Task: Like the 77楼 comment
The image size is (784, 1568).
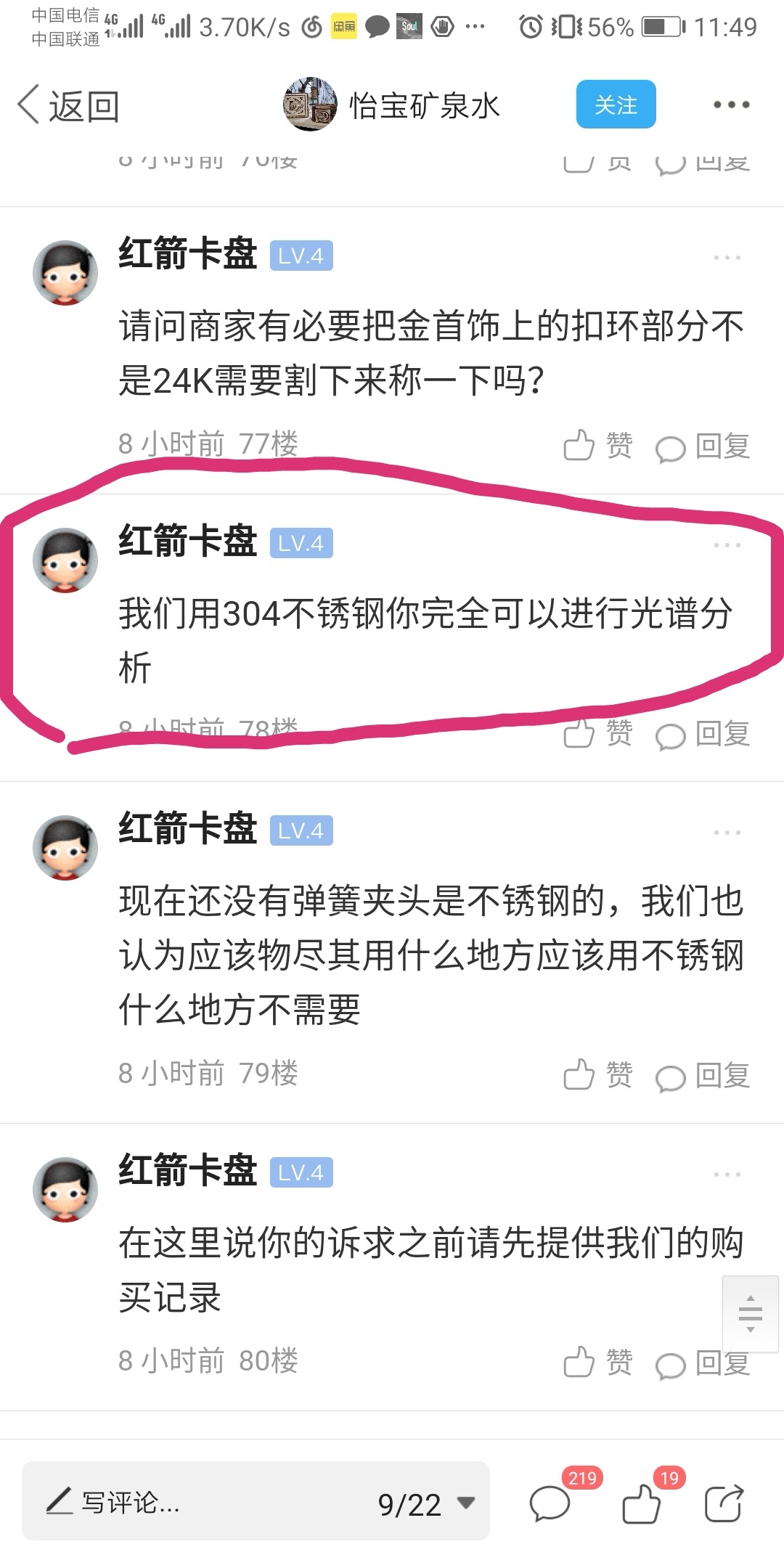Action: tap(597, 445)
